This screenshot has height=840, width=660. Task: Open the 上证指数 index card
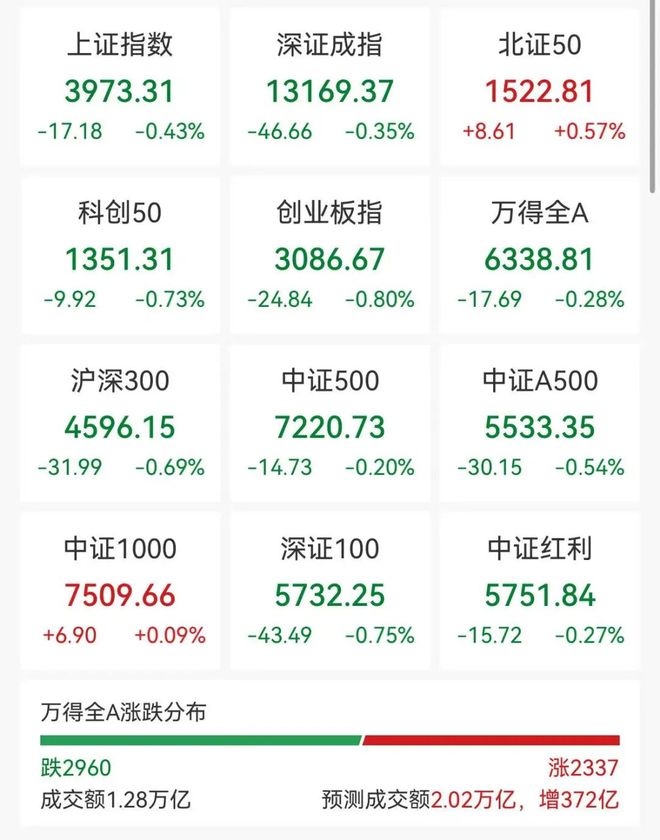(119, 88)
